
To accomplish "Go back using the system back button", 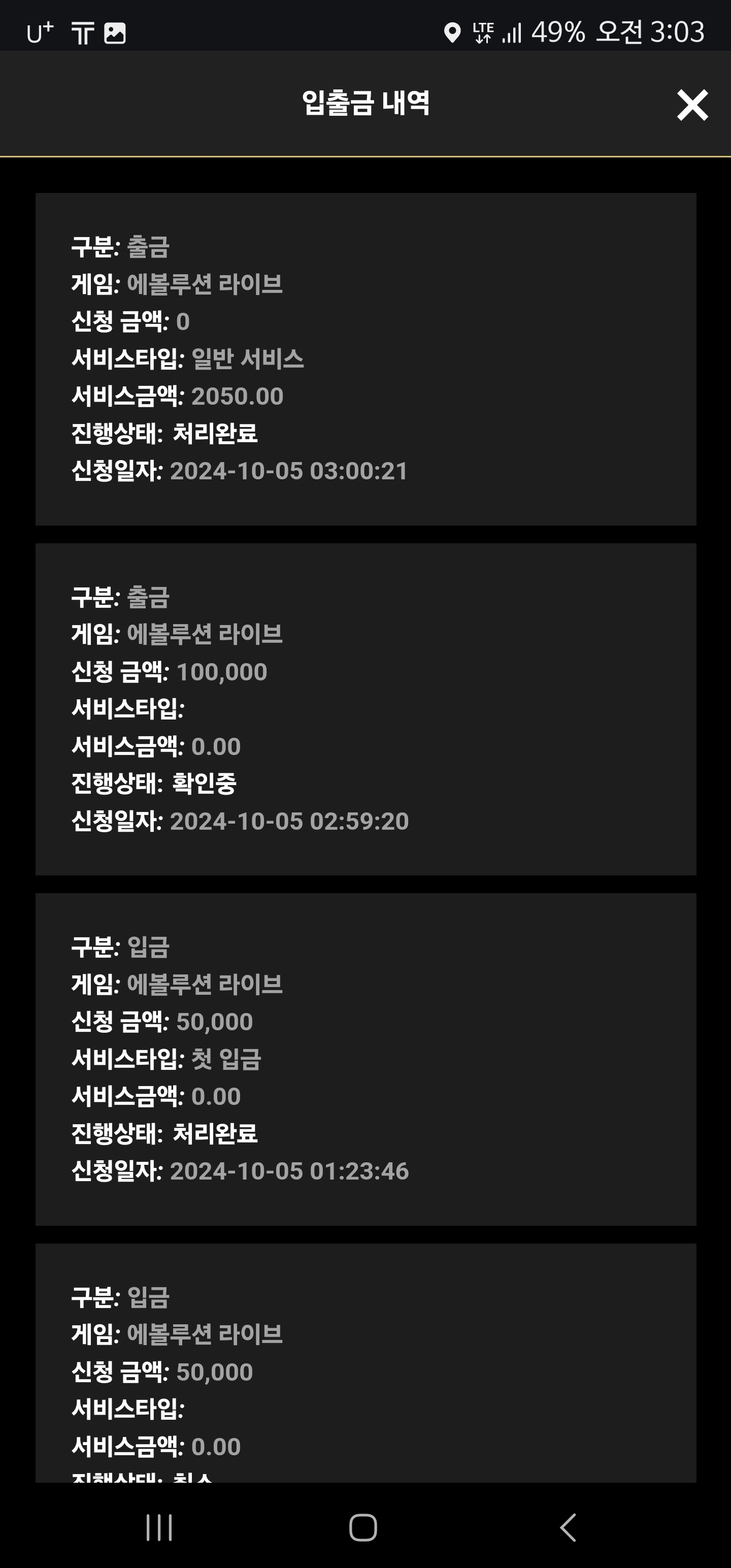I will pyautogui.click(x=567, y=1527).
